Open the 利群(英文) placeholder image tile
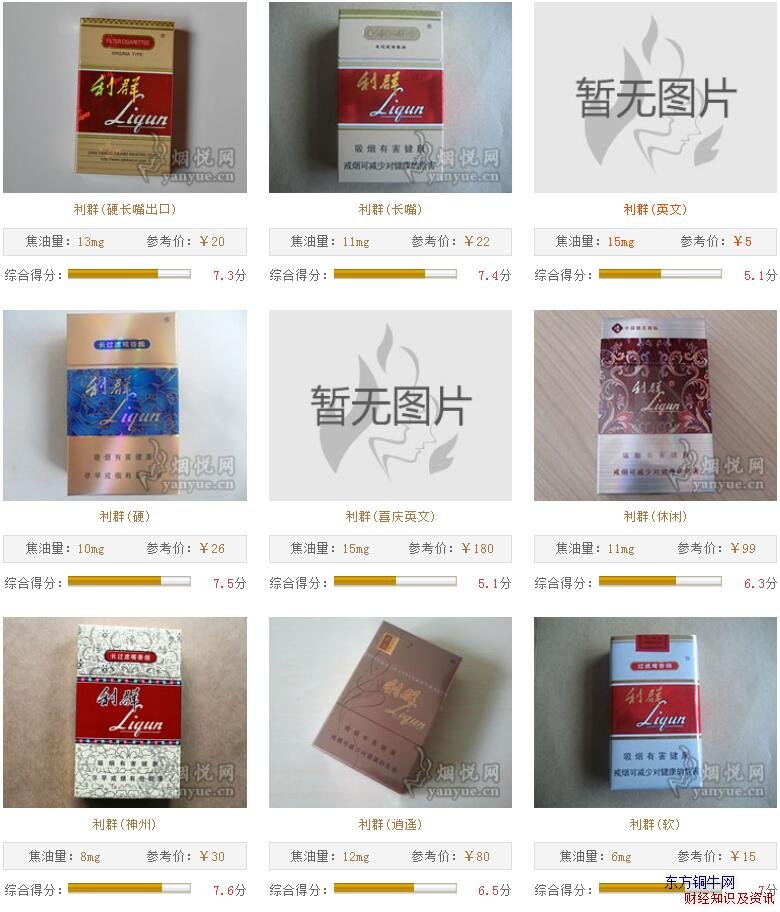The height and width of the screenshot is (912, 780). tap(655, 97)
